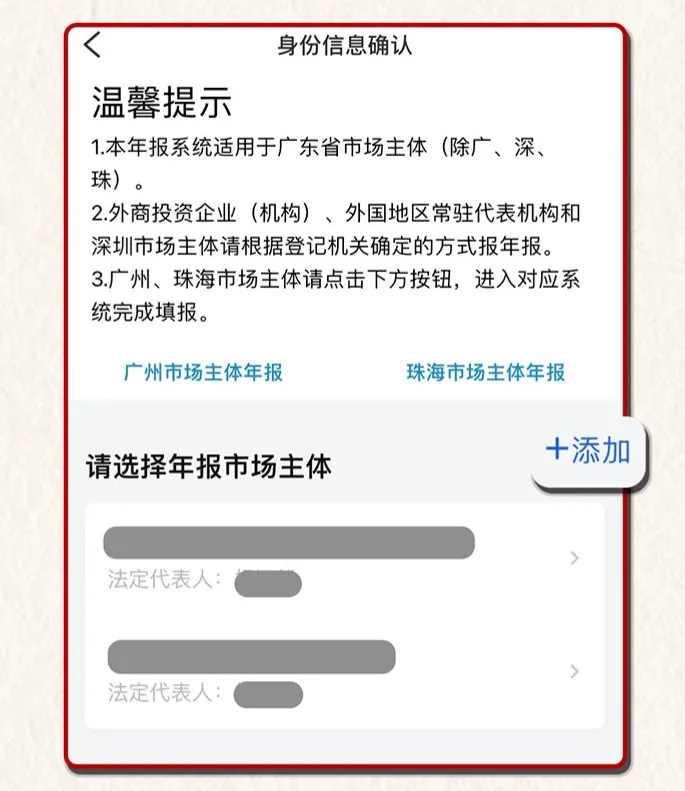
Task: Open the 广州市场主体年报 link
Action: click(x=203, y=372)
